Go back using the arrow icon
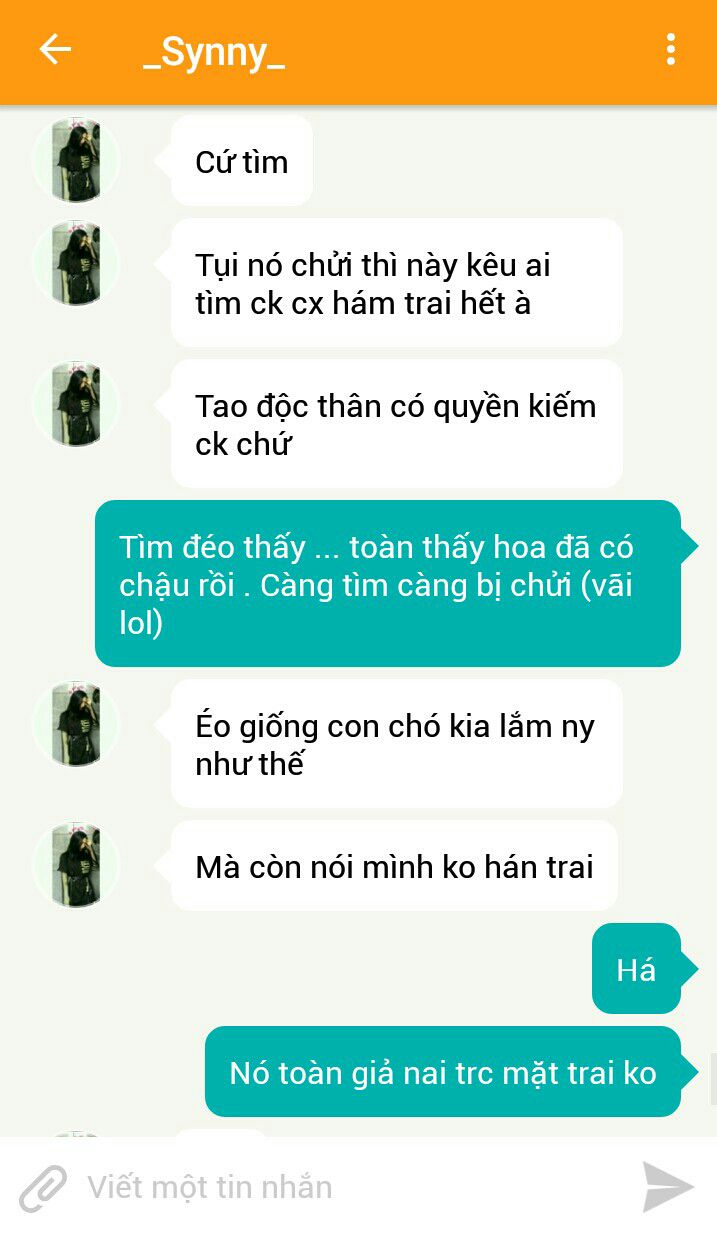This screenshot has width=717, height=1235. coord(55,50)
